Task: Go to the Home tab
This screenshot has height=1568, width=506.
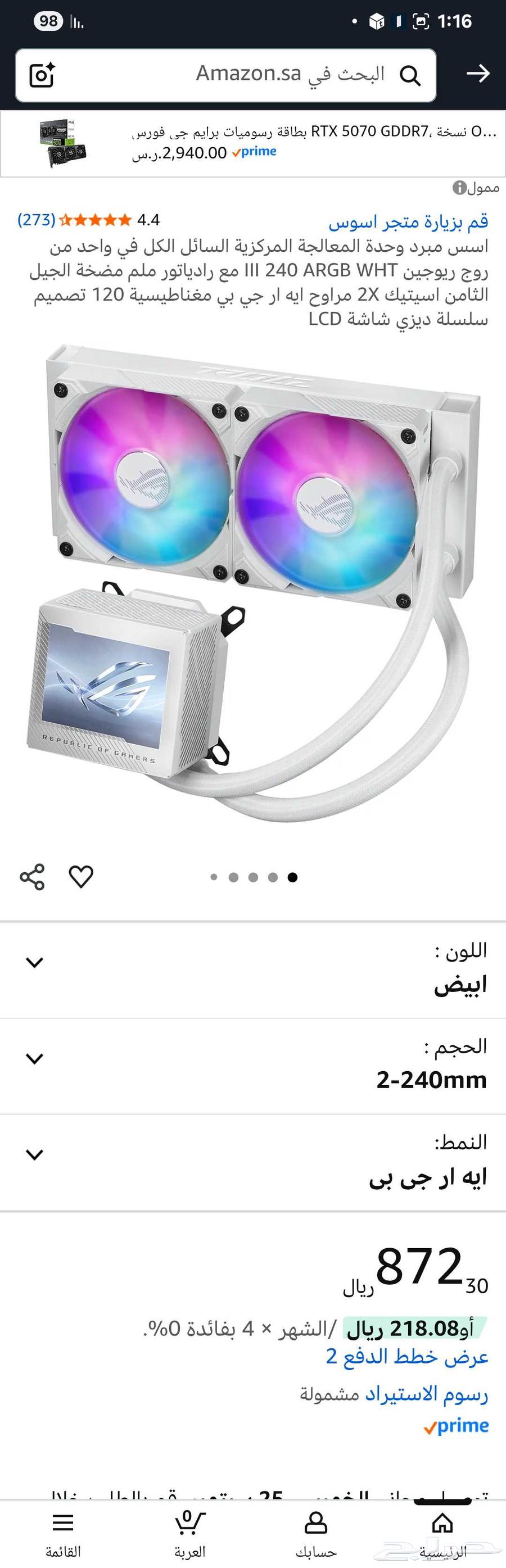Action: [442, 1531]
